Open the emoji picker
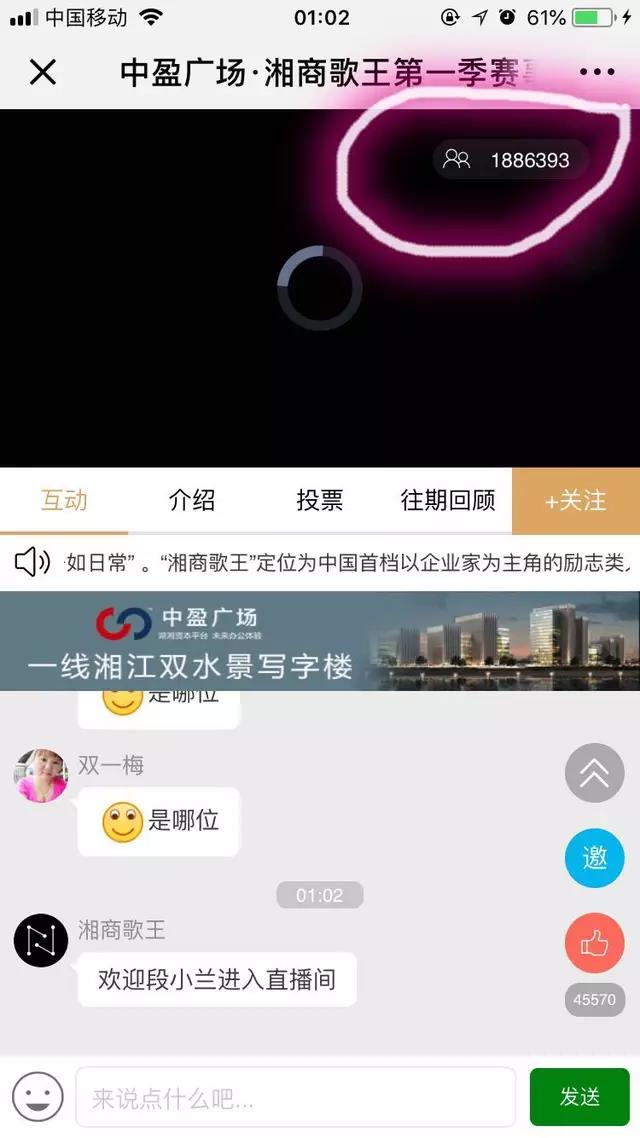The height and width of the screenshot is (1138, 640). [x=38, y=1097]
